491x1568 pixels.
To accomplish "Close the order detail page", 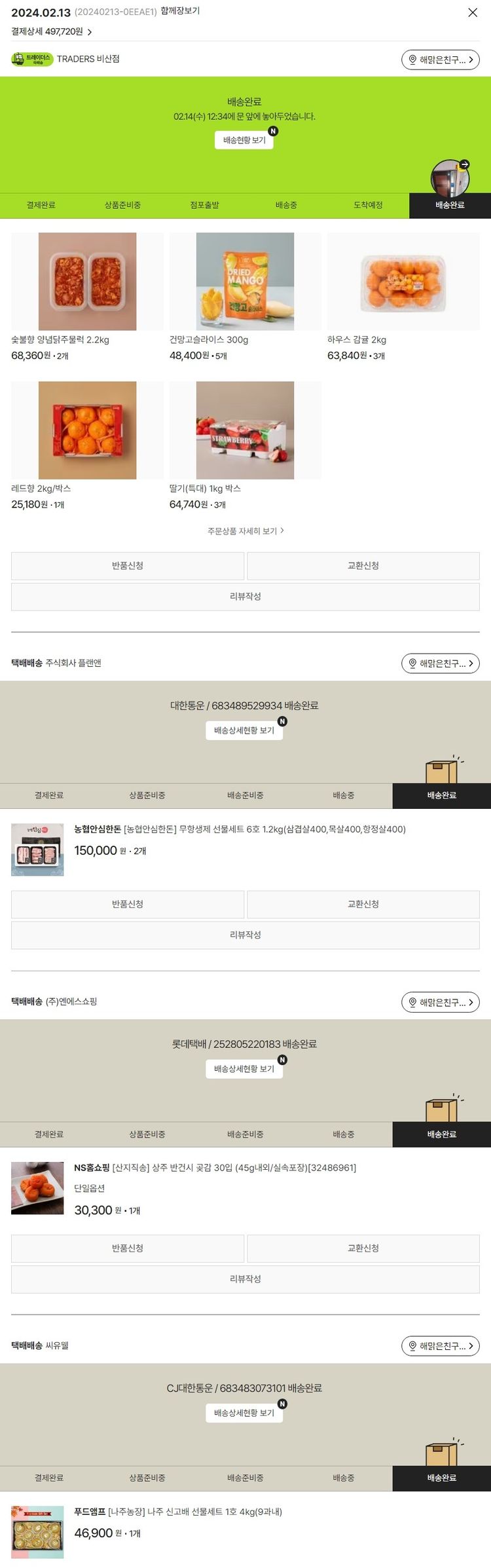I will coord(472,12).
